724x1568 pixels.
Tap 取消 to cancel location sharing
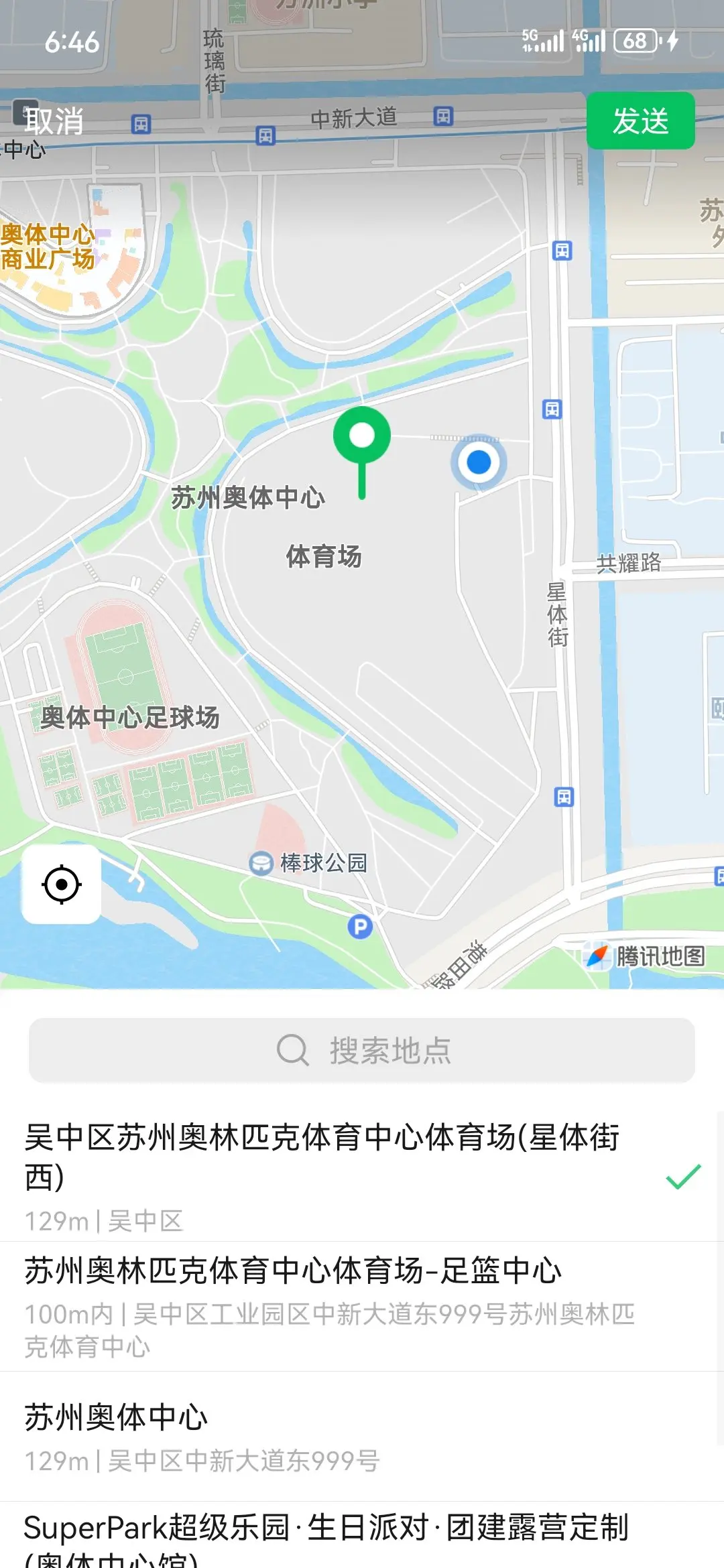[54, 121]
